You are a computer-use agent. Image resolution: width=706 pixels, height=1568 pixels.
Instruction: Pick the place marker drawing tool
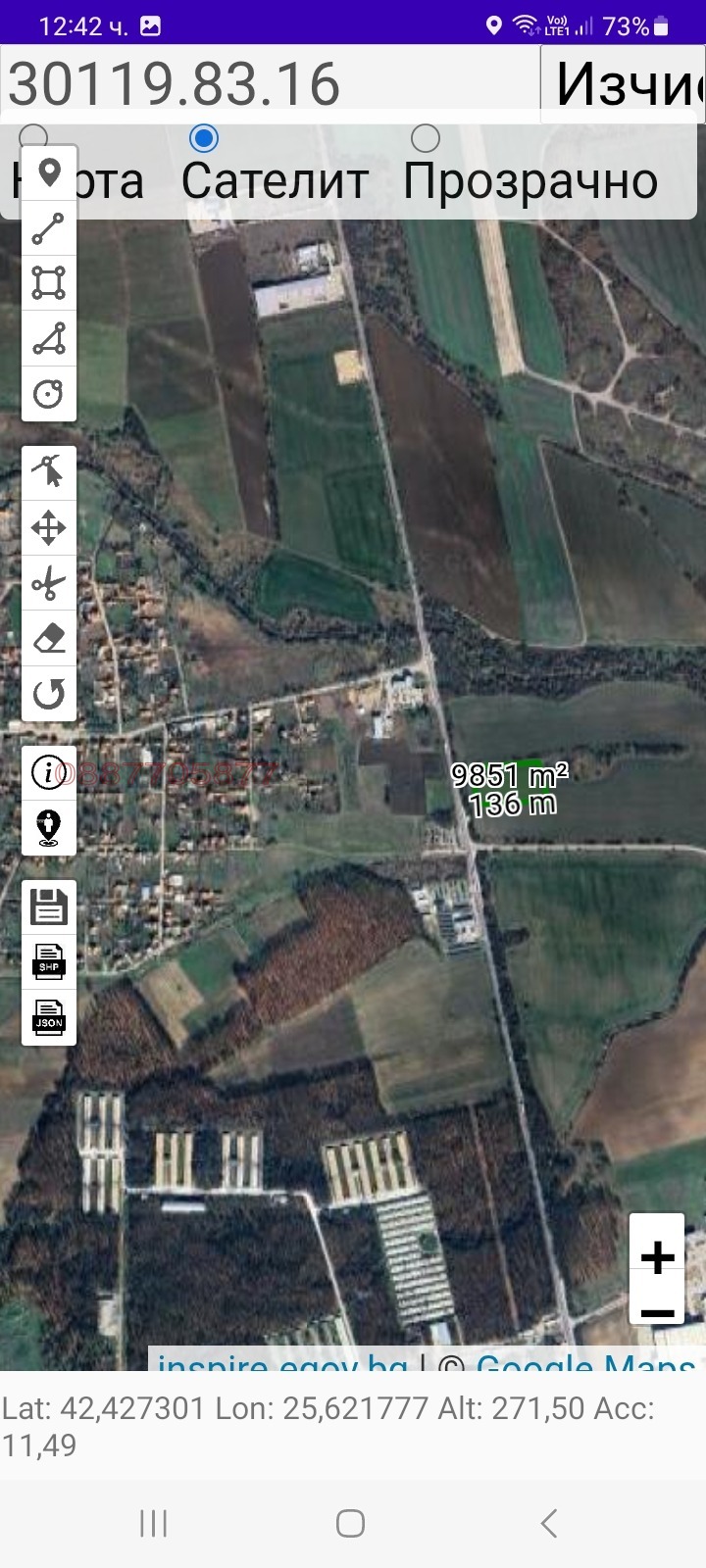[49, 173]
